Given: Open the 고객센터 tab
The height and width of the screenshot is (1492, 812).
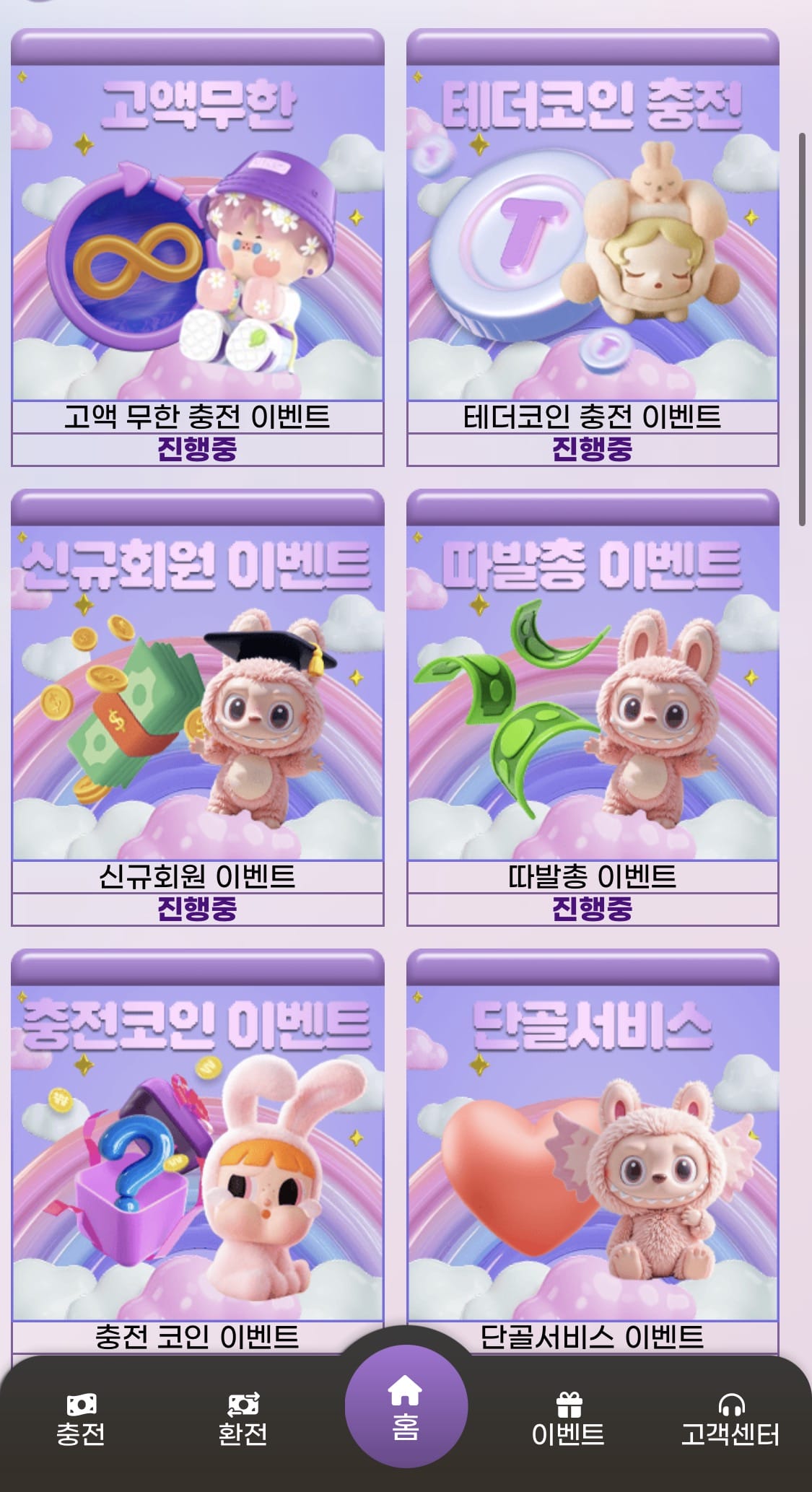Looking at the screenshot, I should click(730, 1421).
